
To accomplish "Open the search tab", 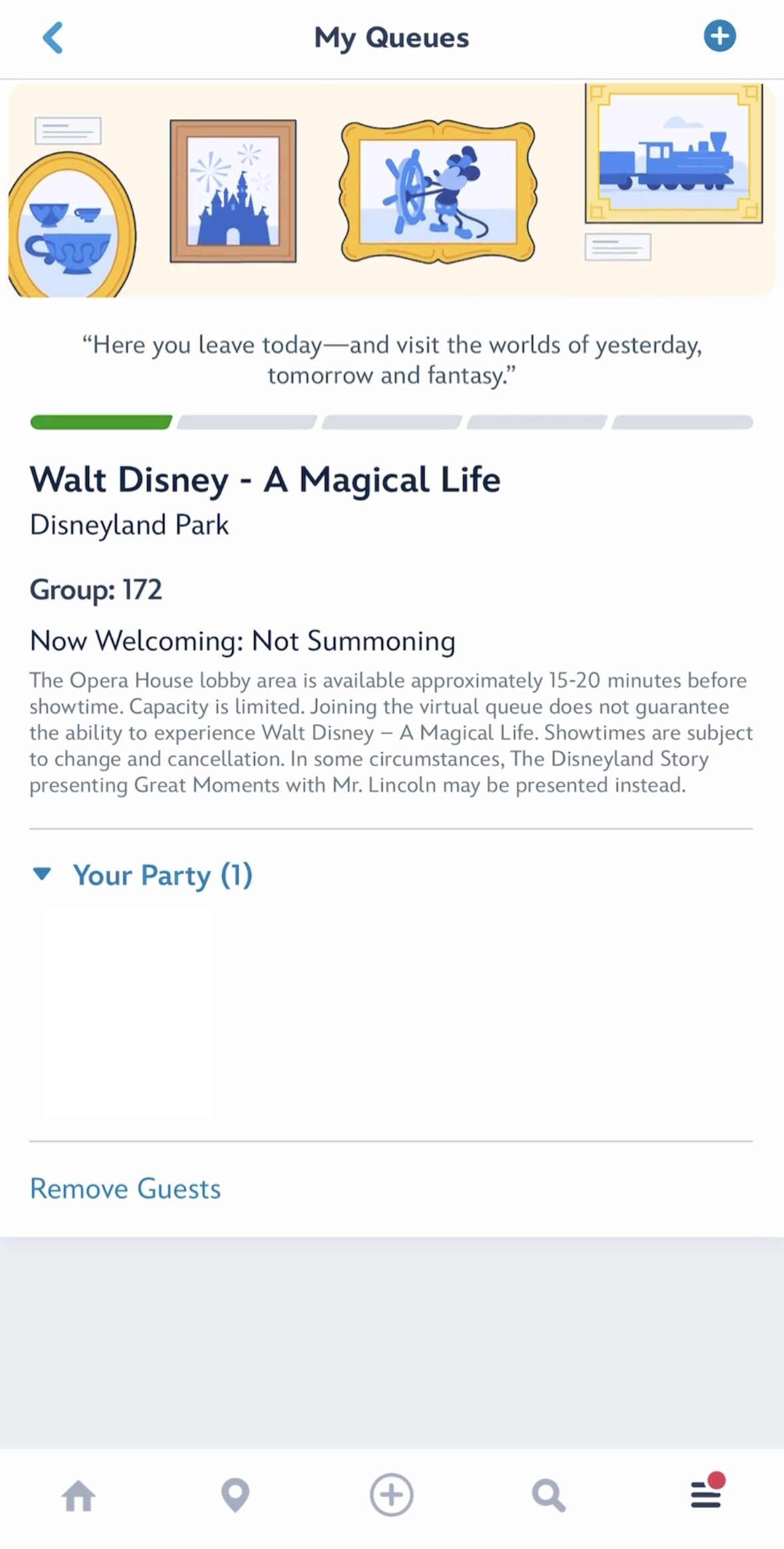I will coord(549,1495).
